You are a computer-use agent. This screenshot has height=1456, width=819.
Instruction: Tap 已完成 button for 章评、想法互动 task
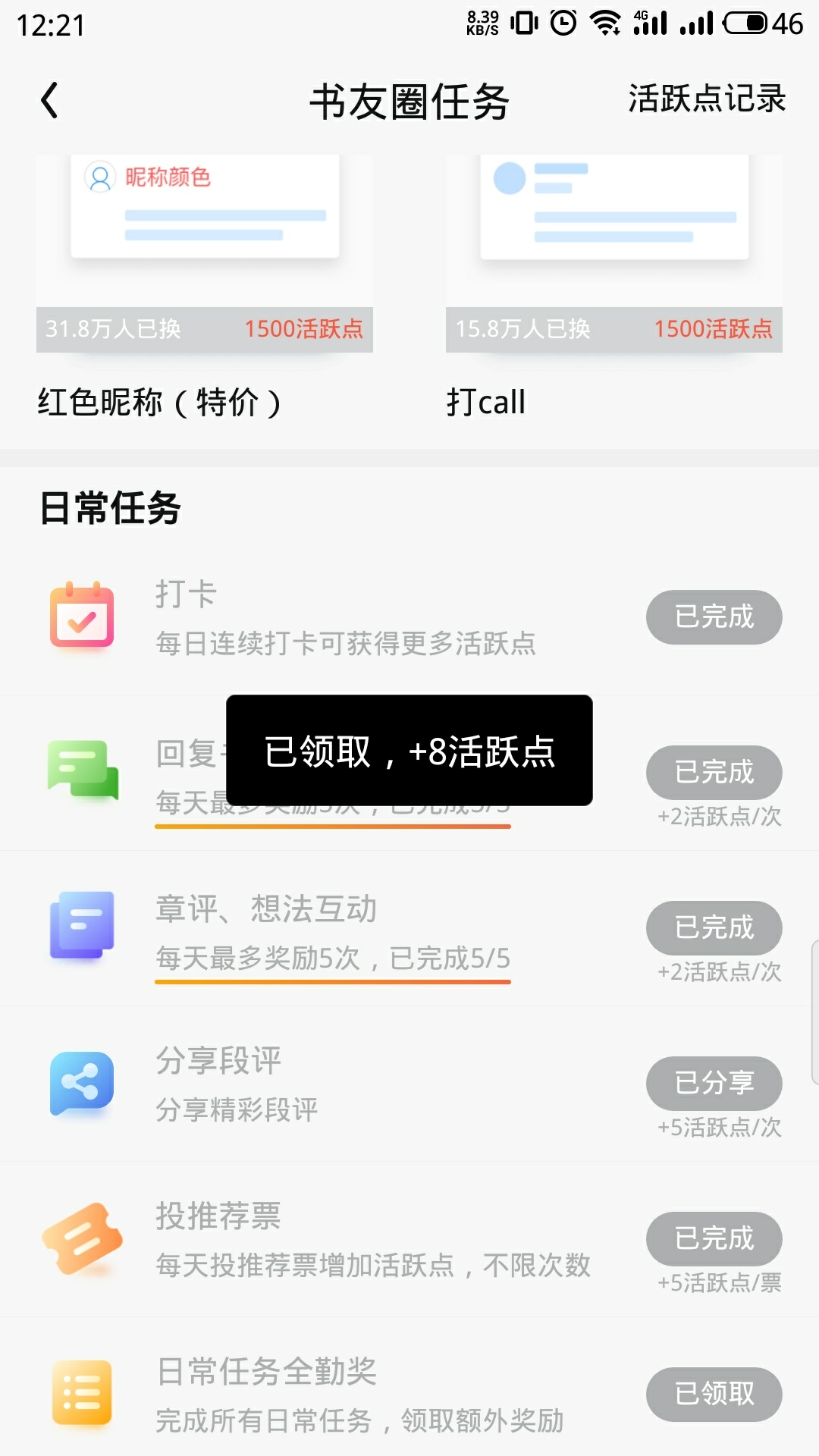click(714, 928)
